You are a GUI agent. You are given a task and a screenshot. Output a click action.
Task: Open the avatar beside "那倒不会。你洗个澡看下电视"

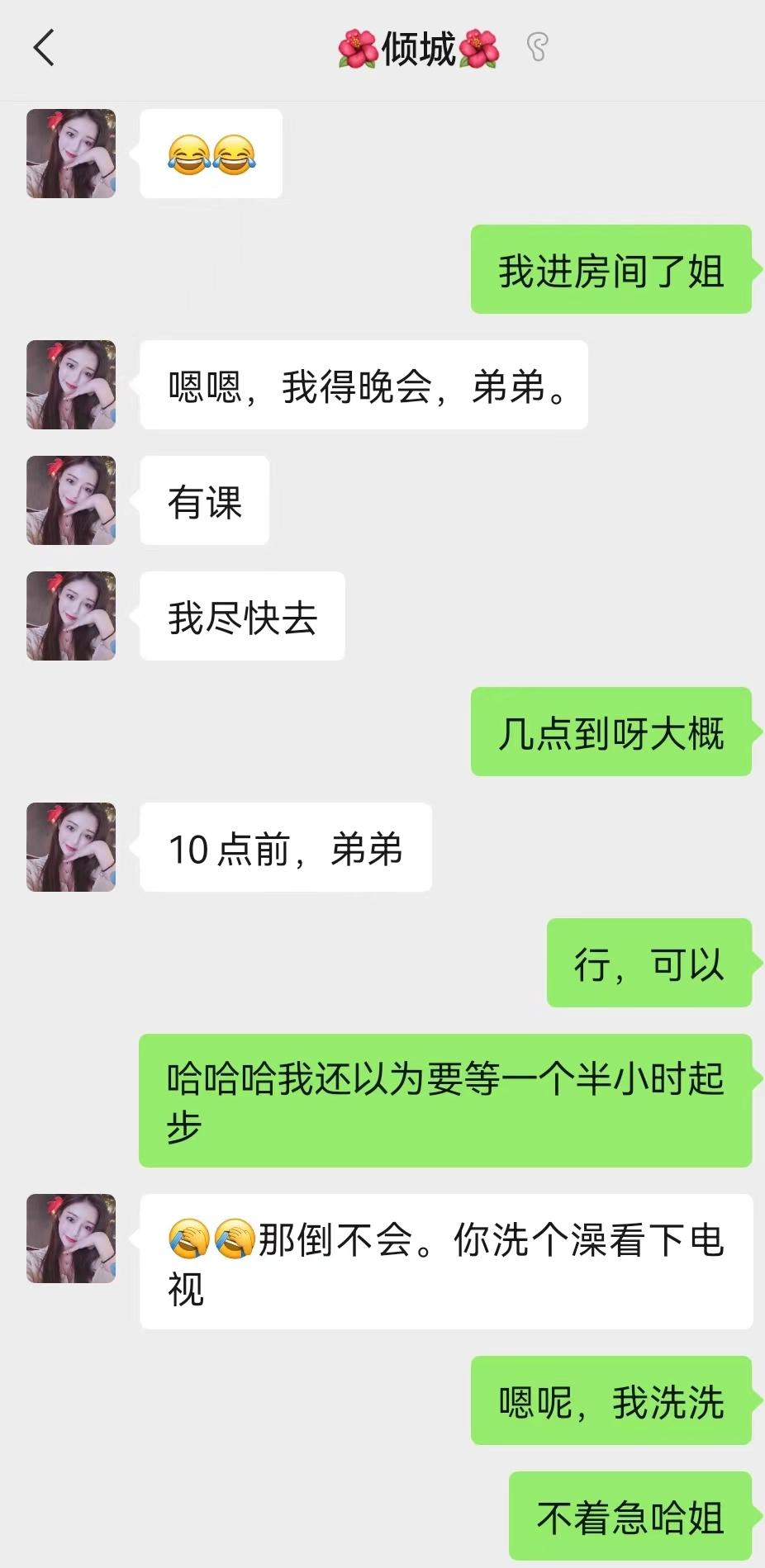(71, 1239)
